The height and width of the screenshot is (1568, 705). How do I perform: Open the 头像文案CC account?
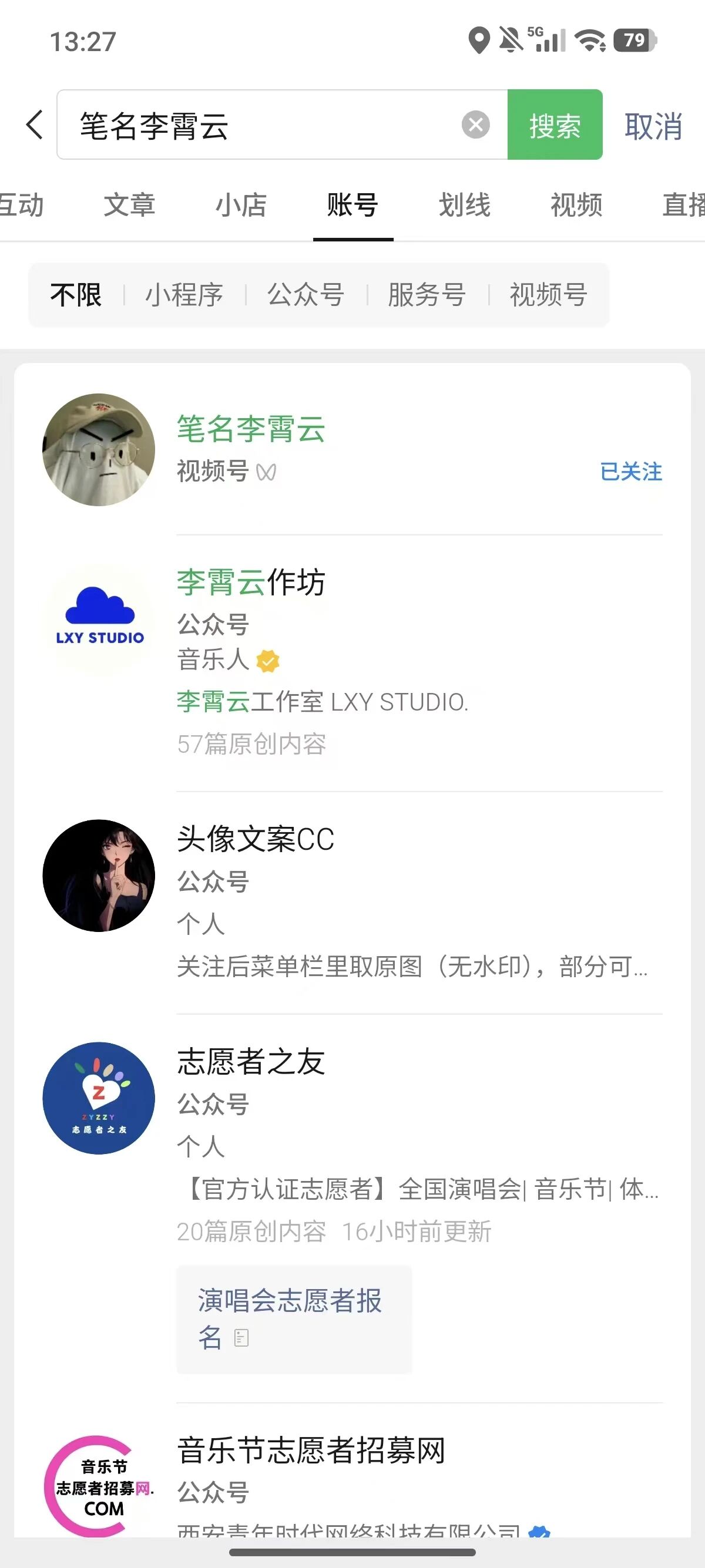coord(255,839)
